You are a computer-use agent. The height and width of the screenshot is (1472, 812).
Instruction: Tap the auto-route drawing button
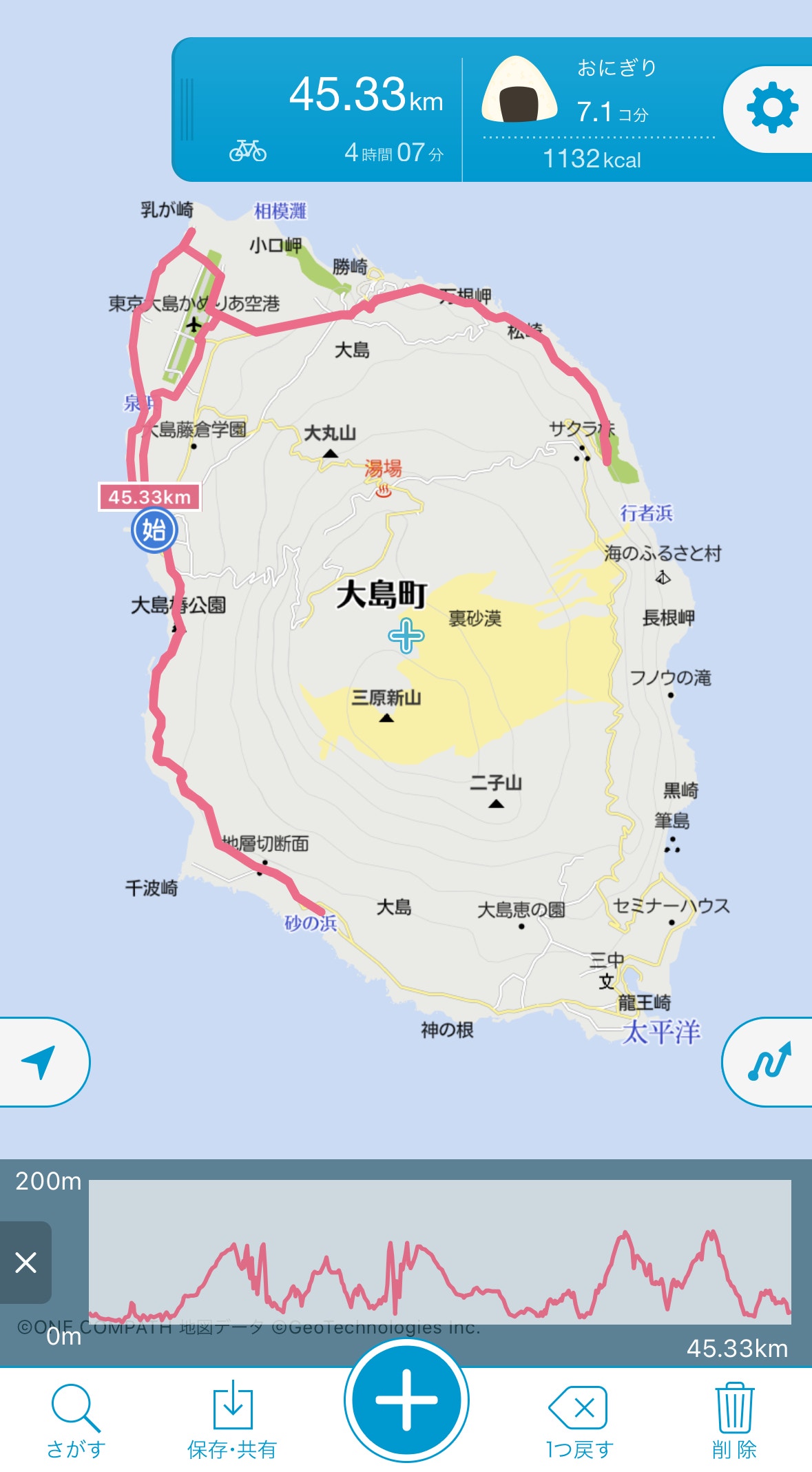pyautogui.click(x=770, y=1061)
